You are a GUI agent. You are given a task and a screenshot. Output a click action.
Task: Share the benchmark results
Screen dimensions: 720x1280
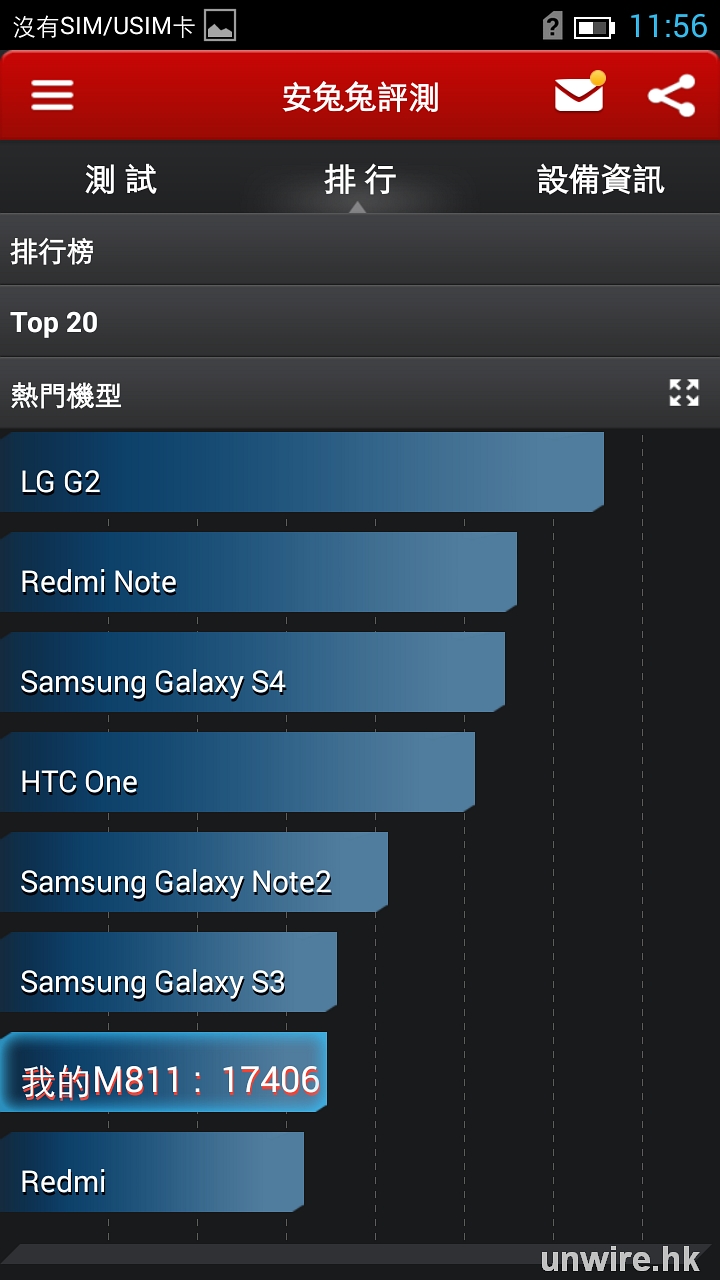click(x=671, y=96)
